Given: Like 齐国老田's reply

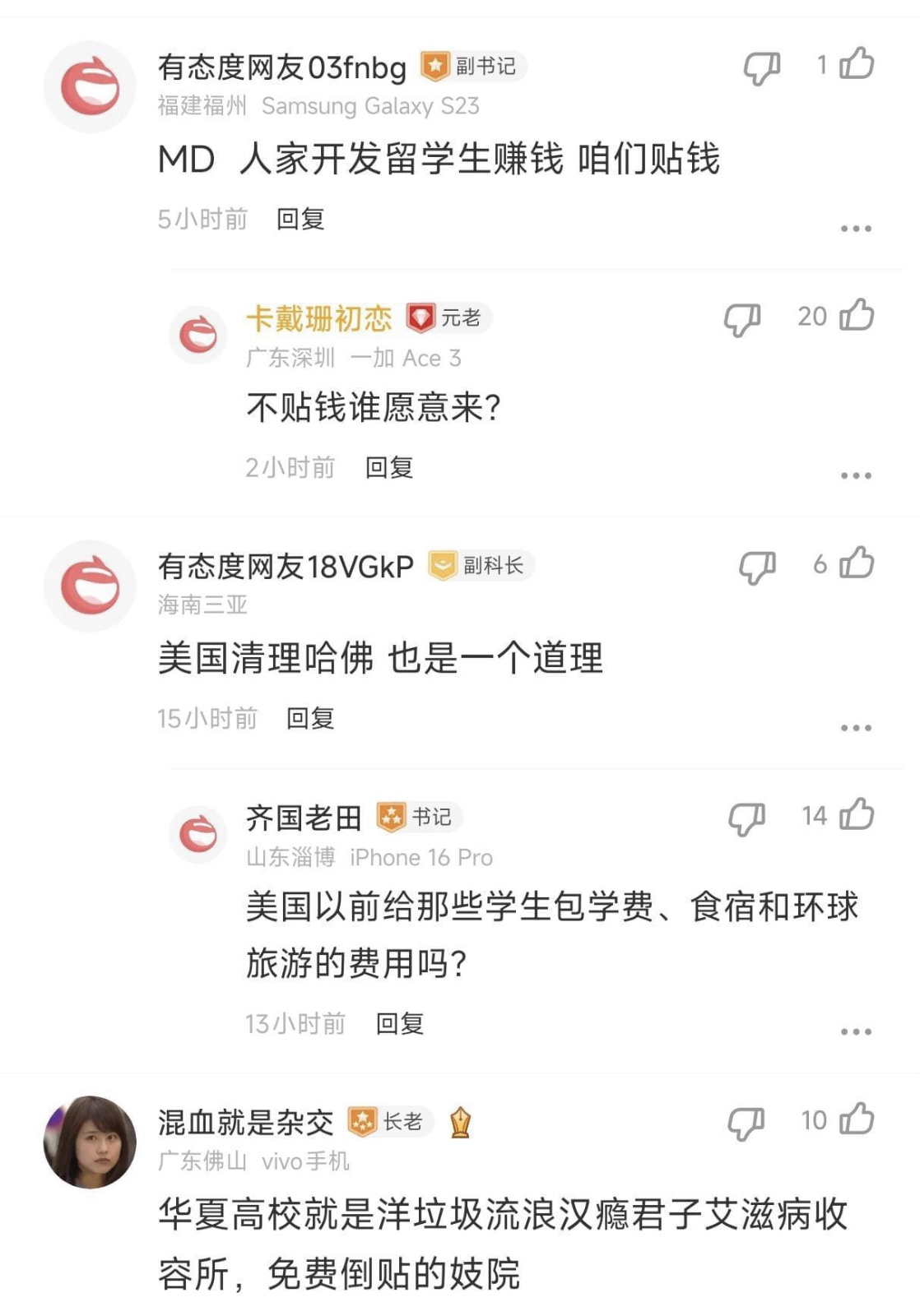Looking at the screenshot, I should tap(857, 814).
